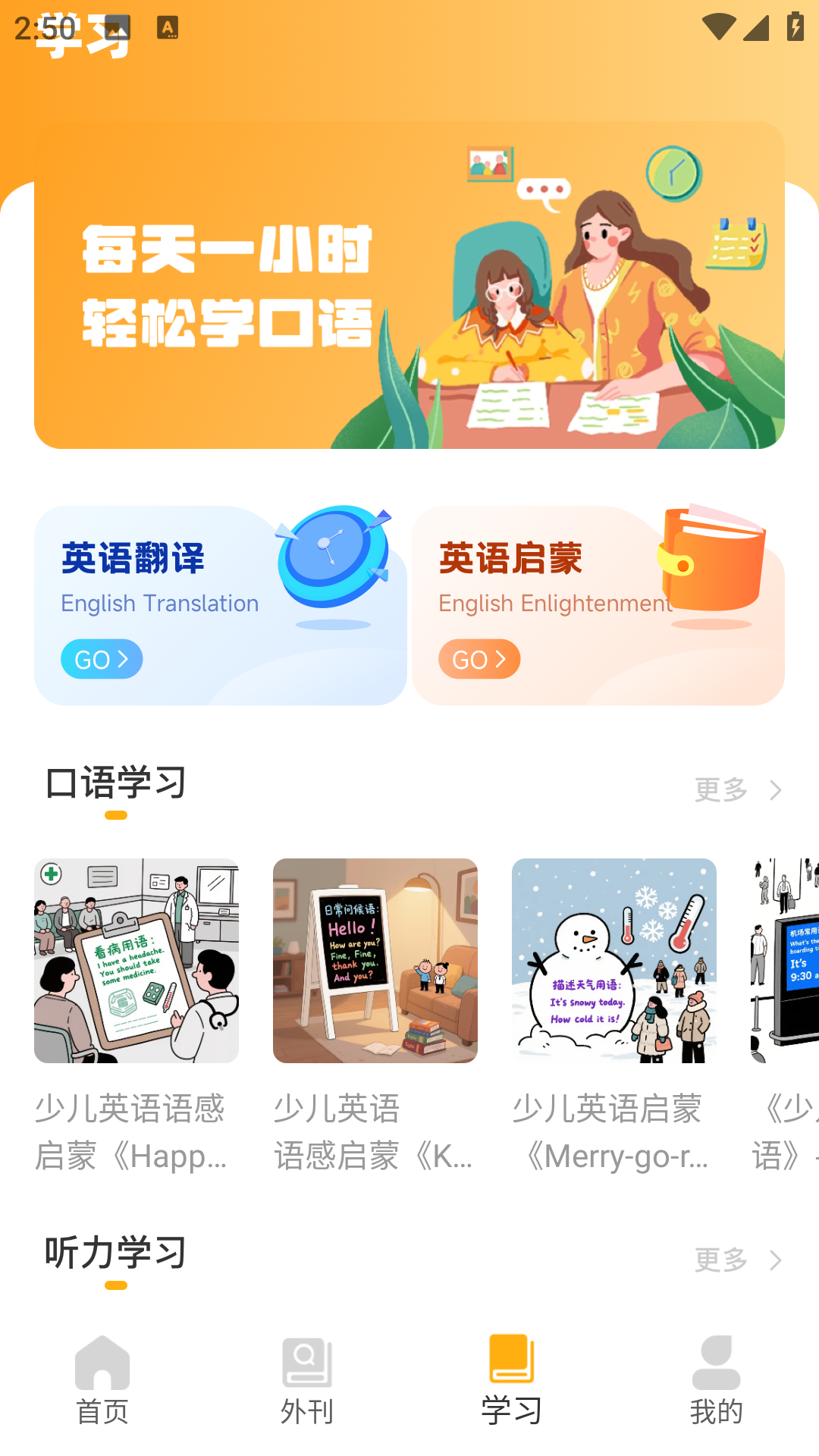Open 少儿英语启蒙《Merry-go-r... lesson

click(614, 1016)
